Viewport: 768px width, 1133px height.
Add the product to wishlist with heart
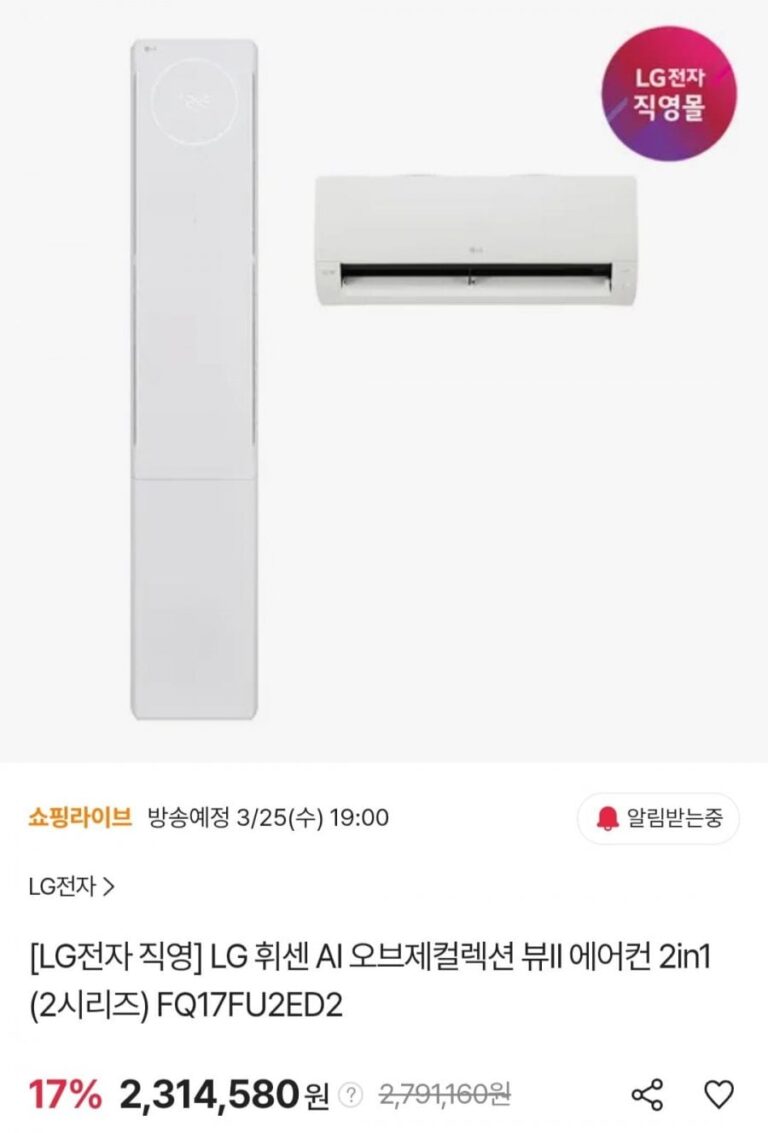719,1095
